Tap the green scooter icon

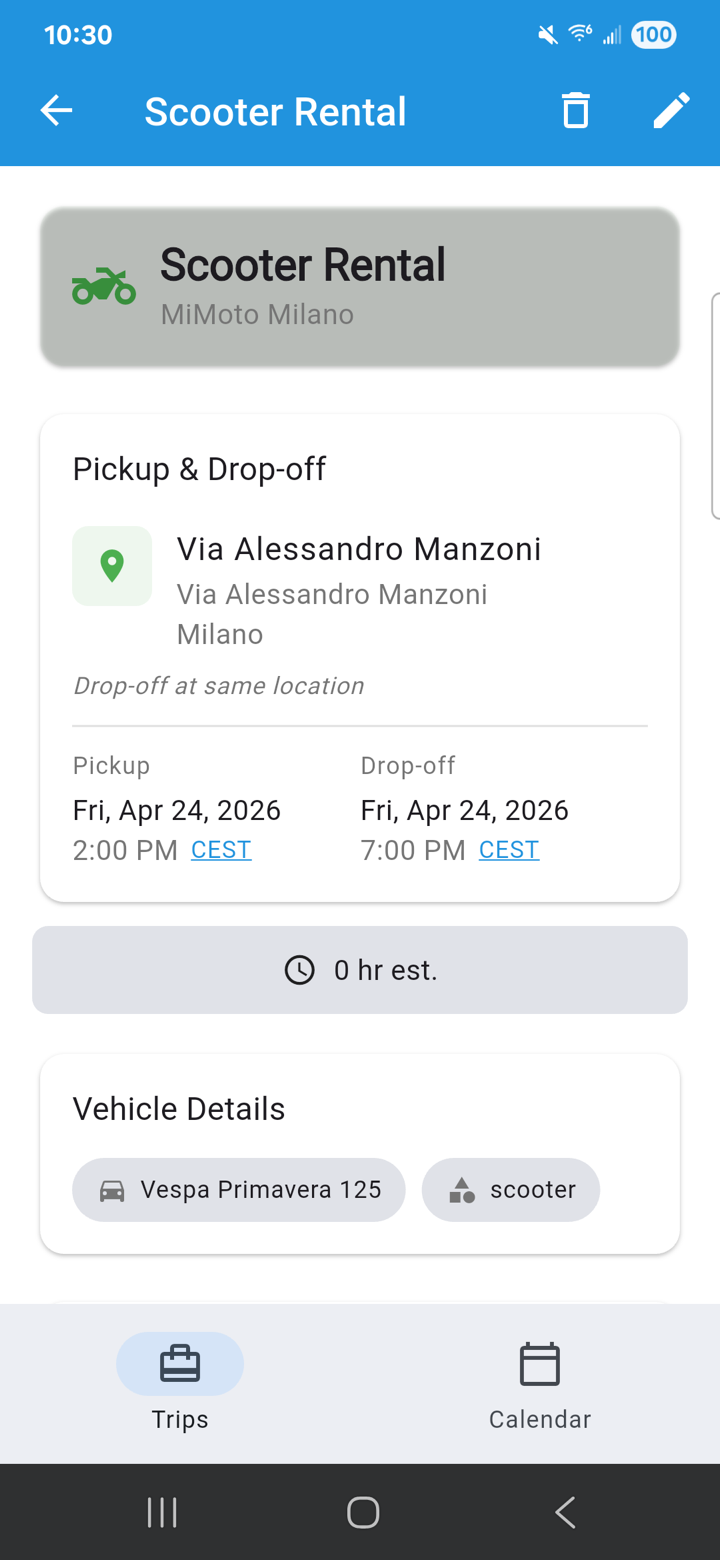pos(104,287)
